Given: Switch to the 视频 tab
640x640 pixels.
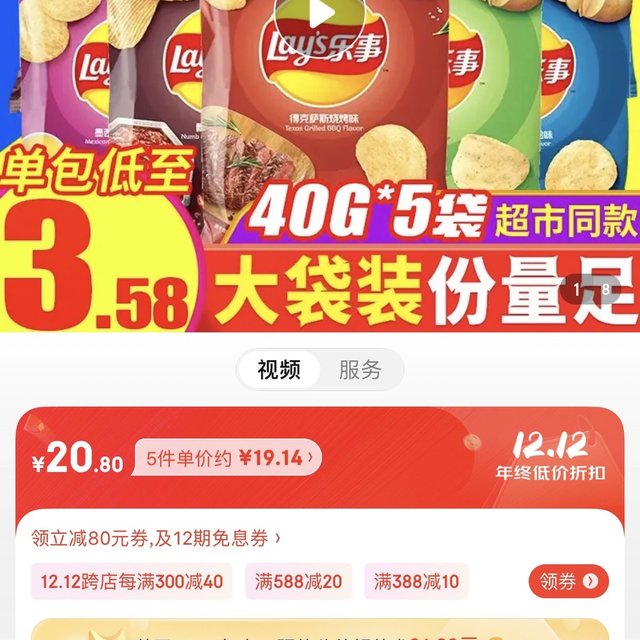Looking at the screenshot, I should (279, 370).
